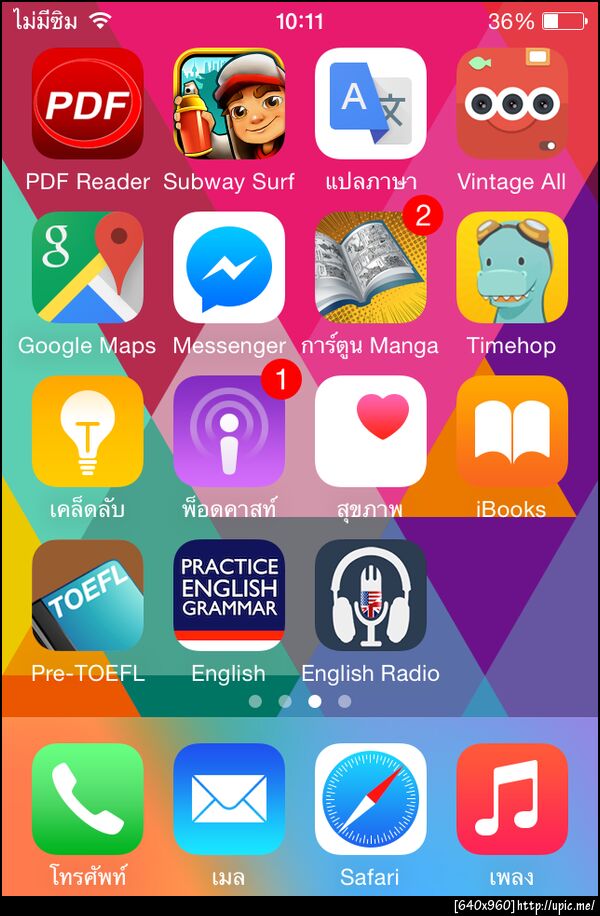600x916 pixels.
Task: Open Messenger app
Action: click(x=229, y=268)
